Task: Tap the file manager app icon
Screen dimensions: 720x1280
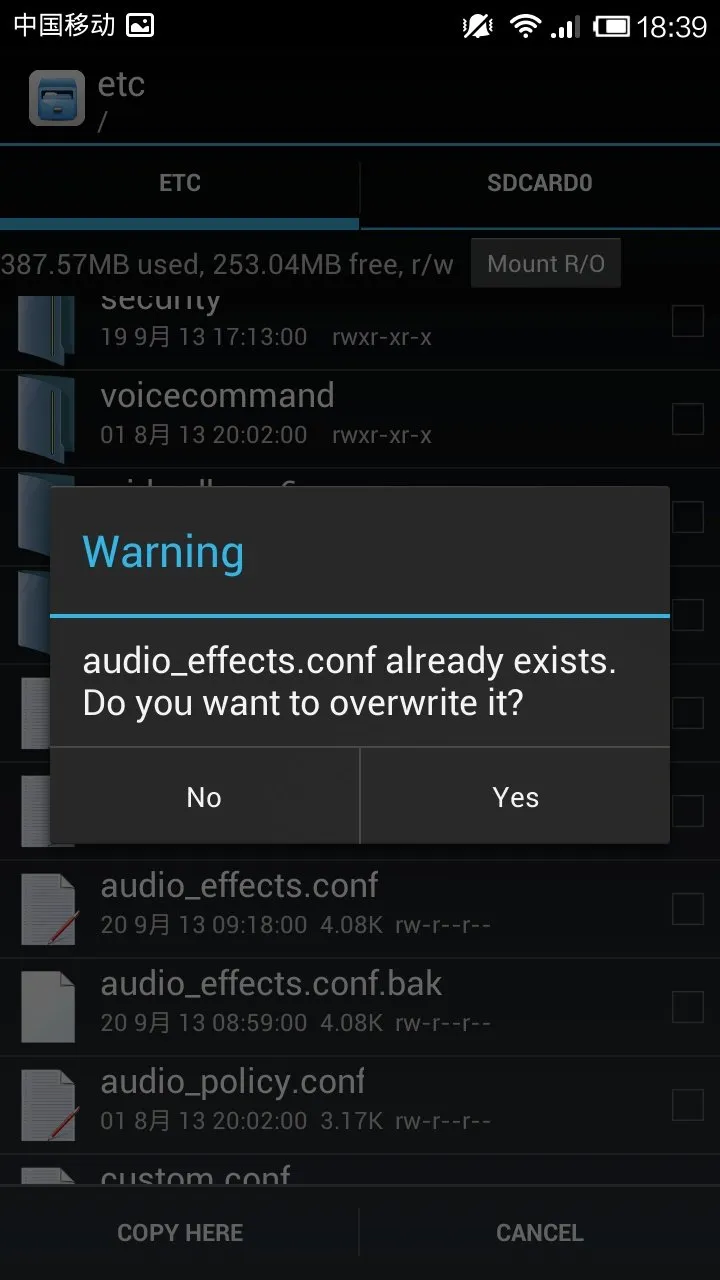Action: coord(56,97)
